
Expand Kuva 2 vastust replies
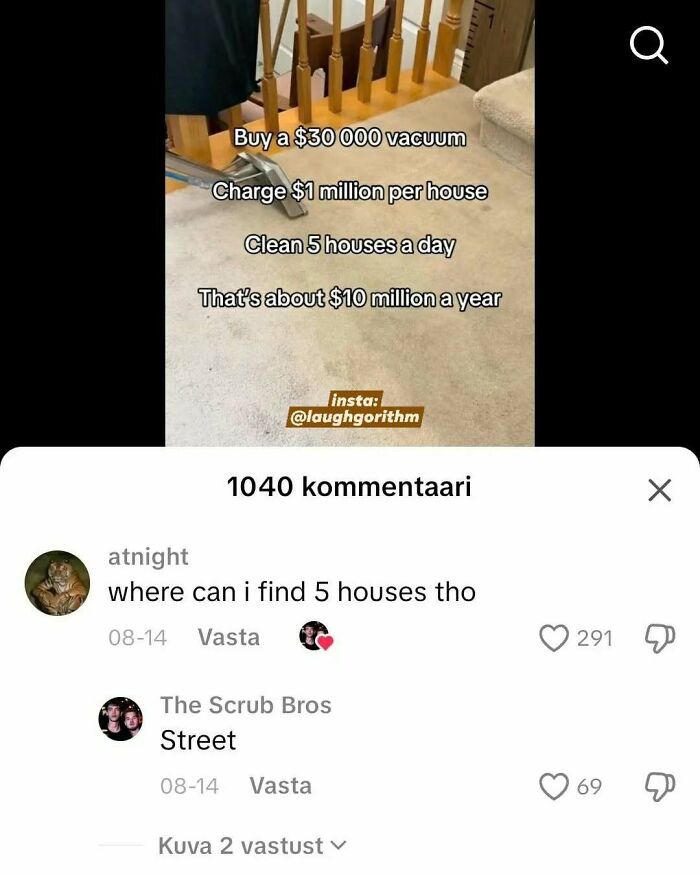pos(252,846)
